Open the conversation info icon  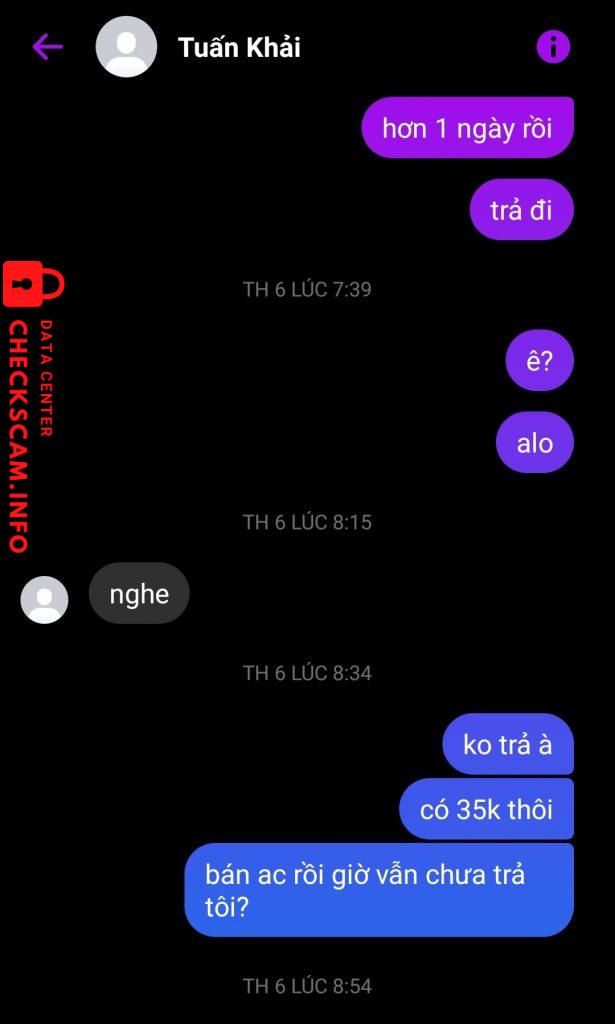[x=553, y=47]
